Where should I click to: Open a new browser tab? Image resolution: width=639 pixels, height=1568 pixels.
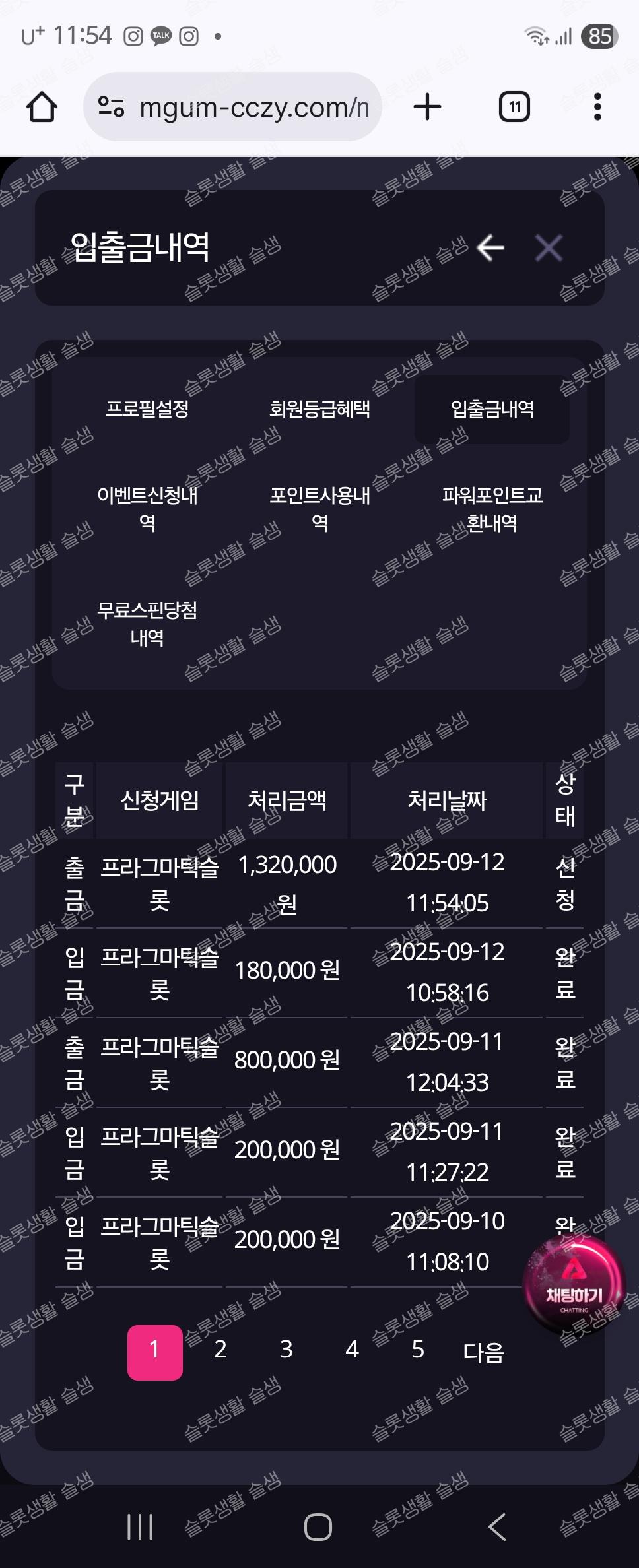click(x=427, y=107)
